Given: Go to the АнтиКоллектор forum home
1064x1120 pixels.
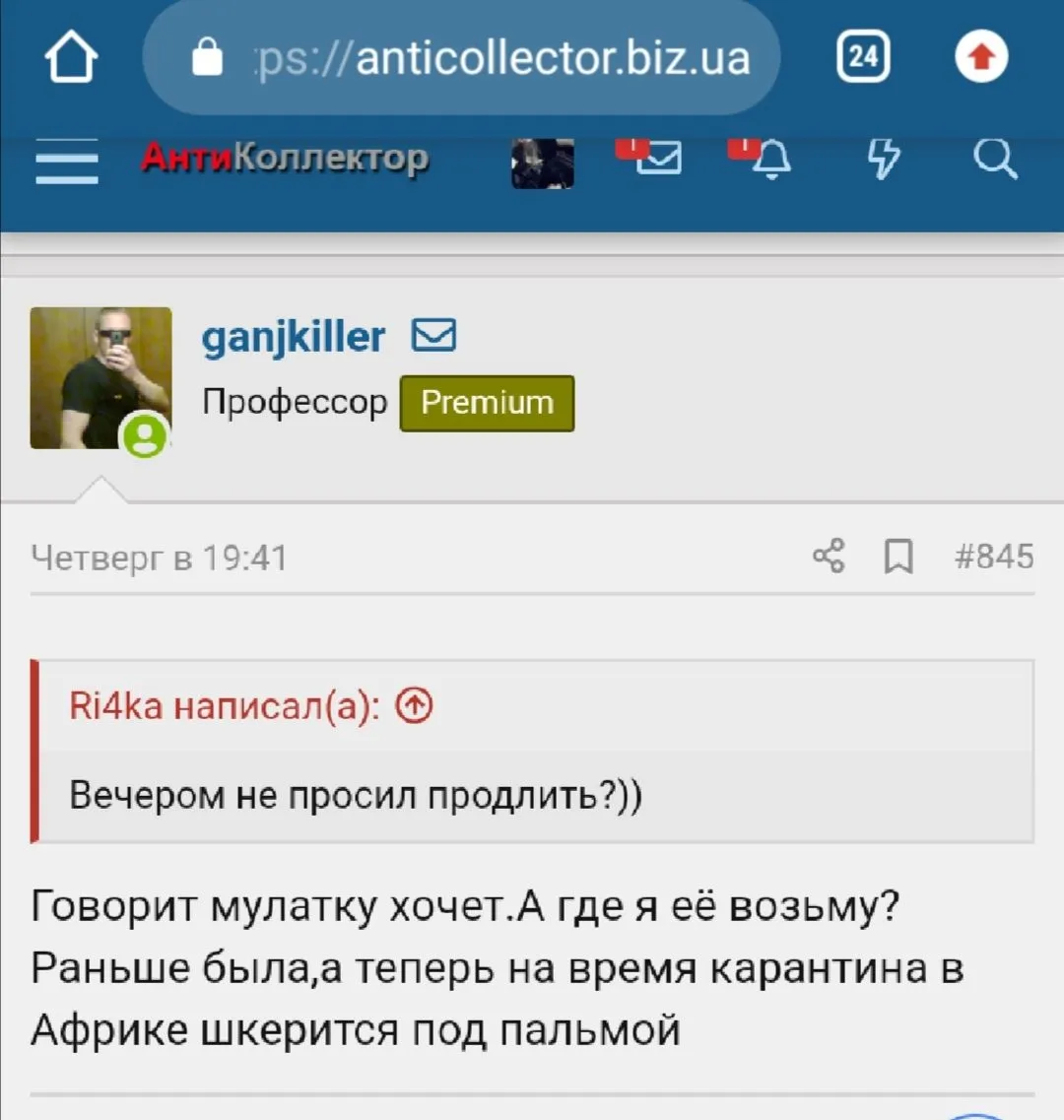Looking at the screenshot, I should click(285, 158).
